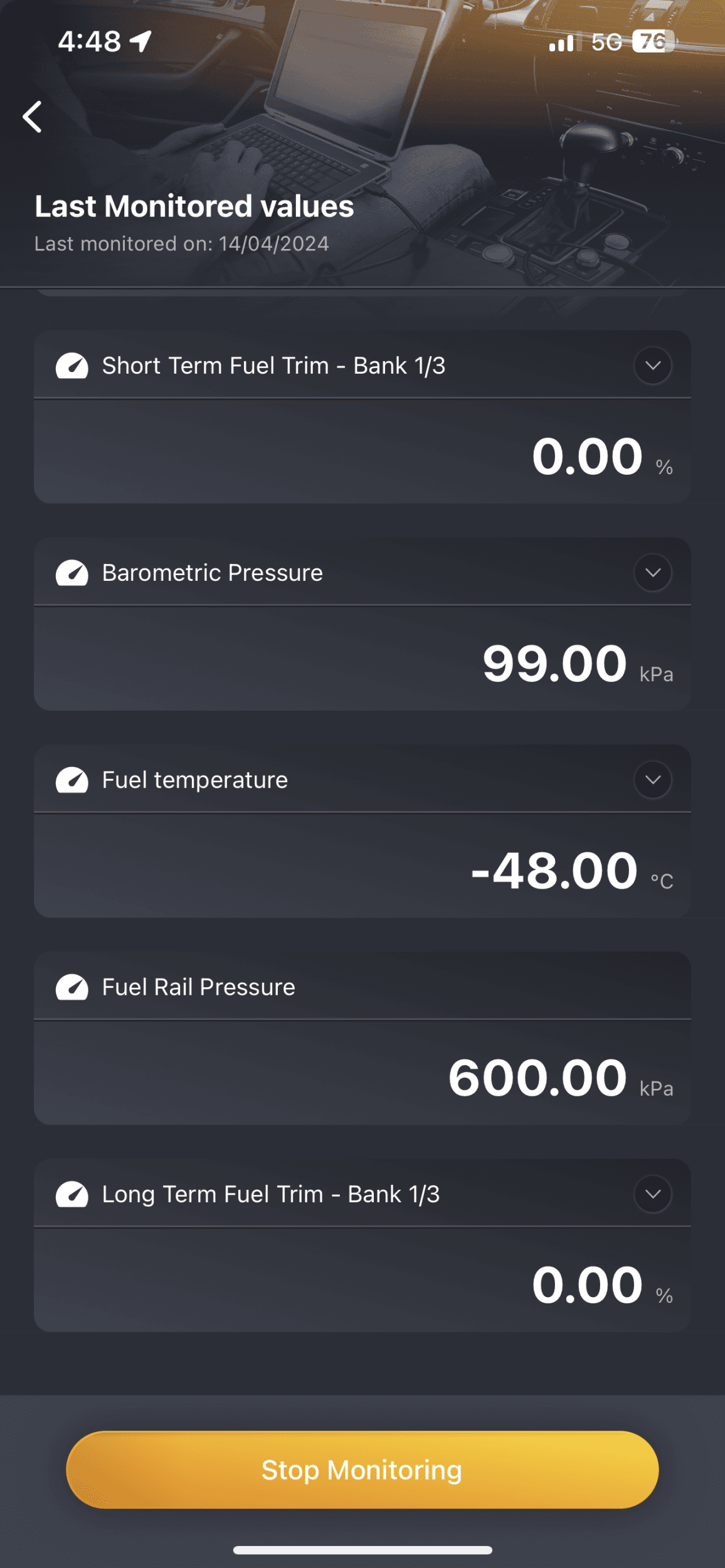Expand the Fuel temperature card
This screenshot has height=1568, width=725.
pyautogui.click(x=652, y=780)
